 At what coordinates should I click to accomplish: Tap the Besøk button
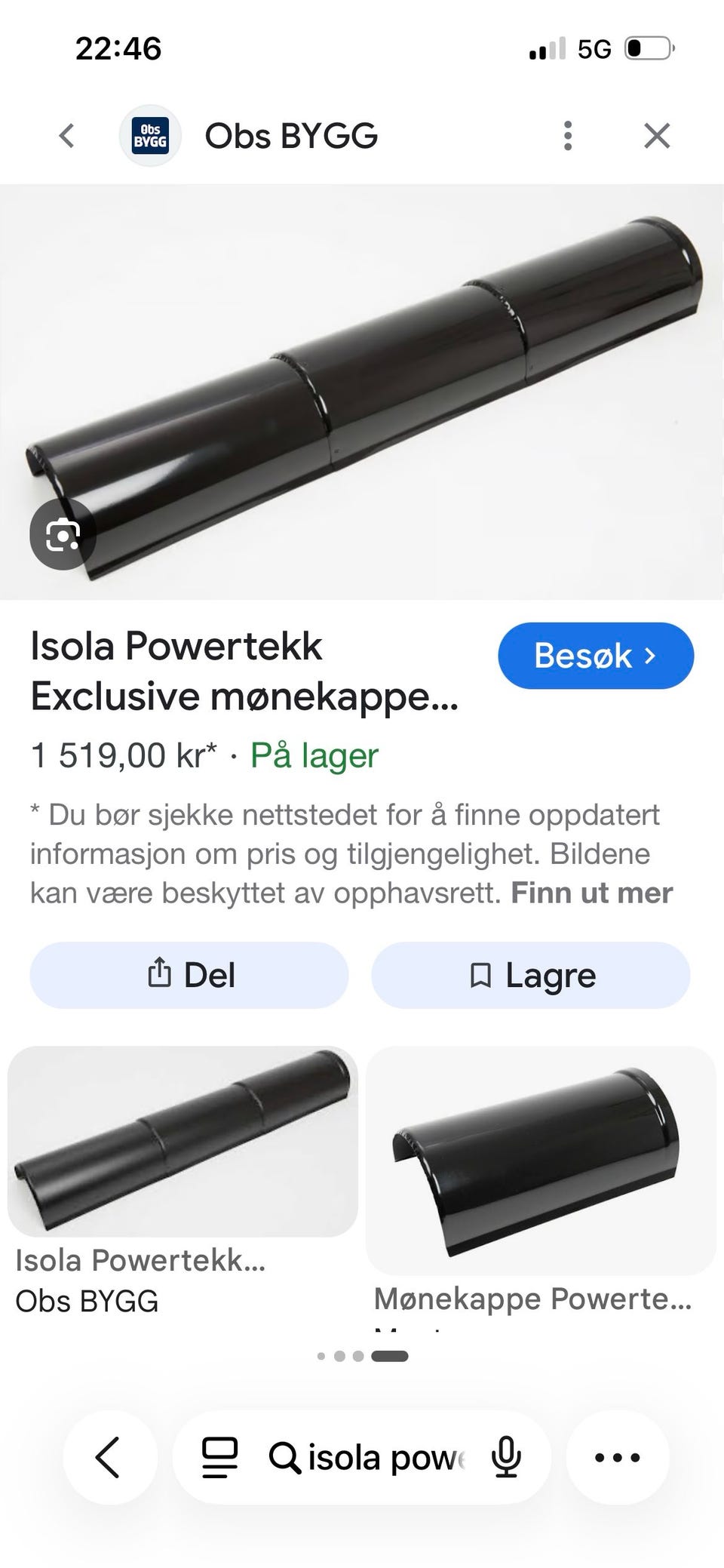[596, 656]
